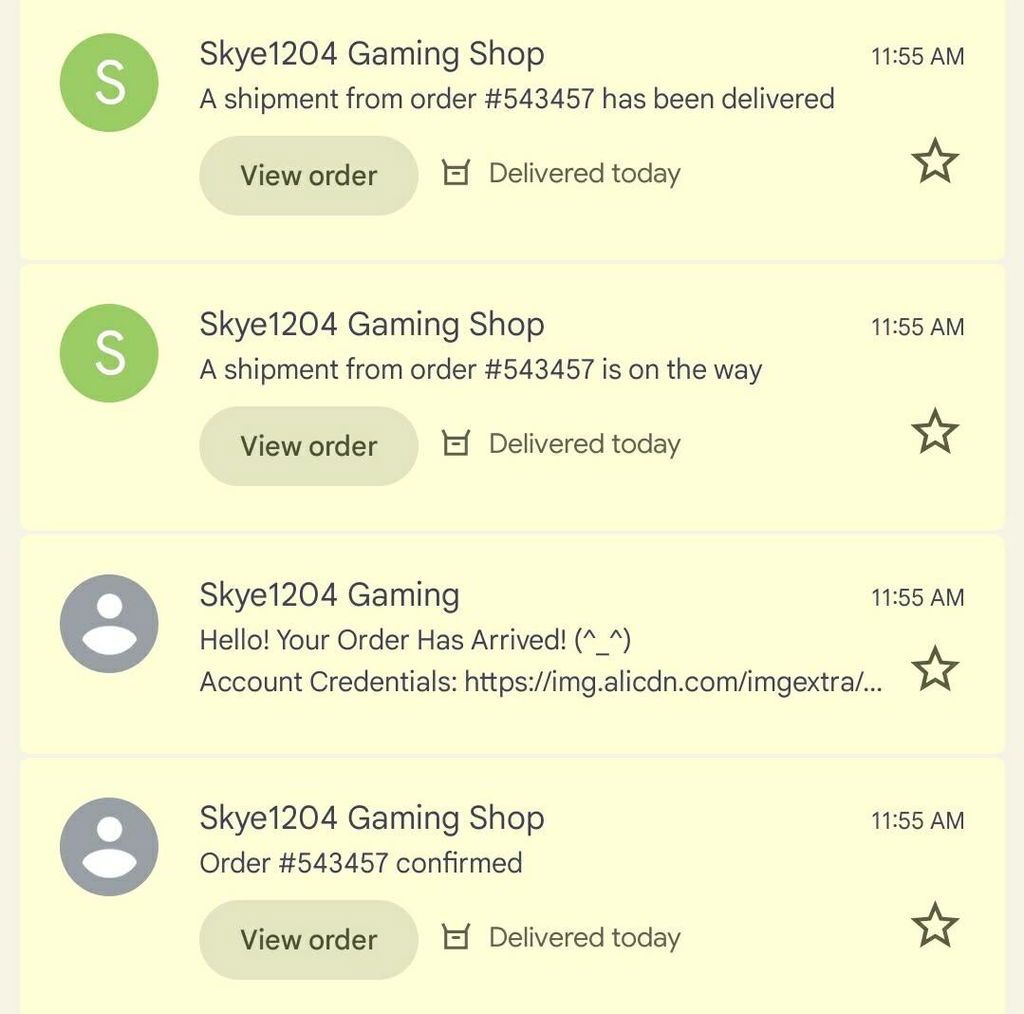This screenshot has width=1024, height=1014.
Task: Open the email saying the shipment is on the way
Action: point(512,397)
